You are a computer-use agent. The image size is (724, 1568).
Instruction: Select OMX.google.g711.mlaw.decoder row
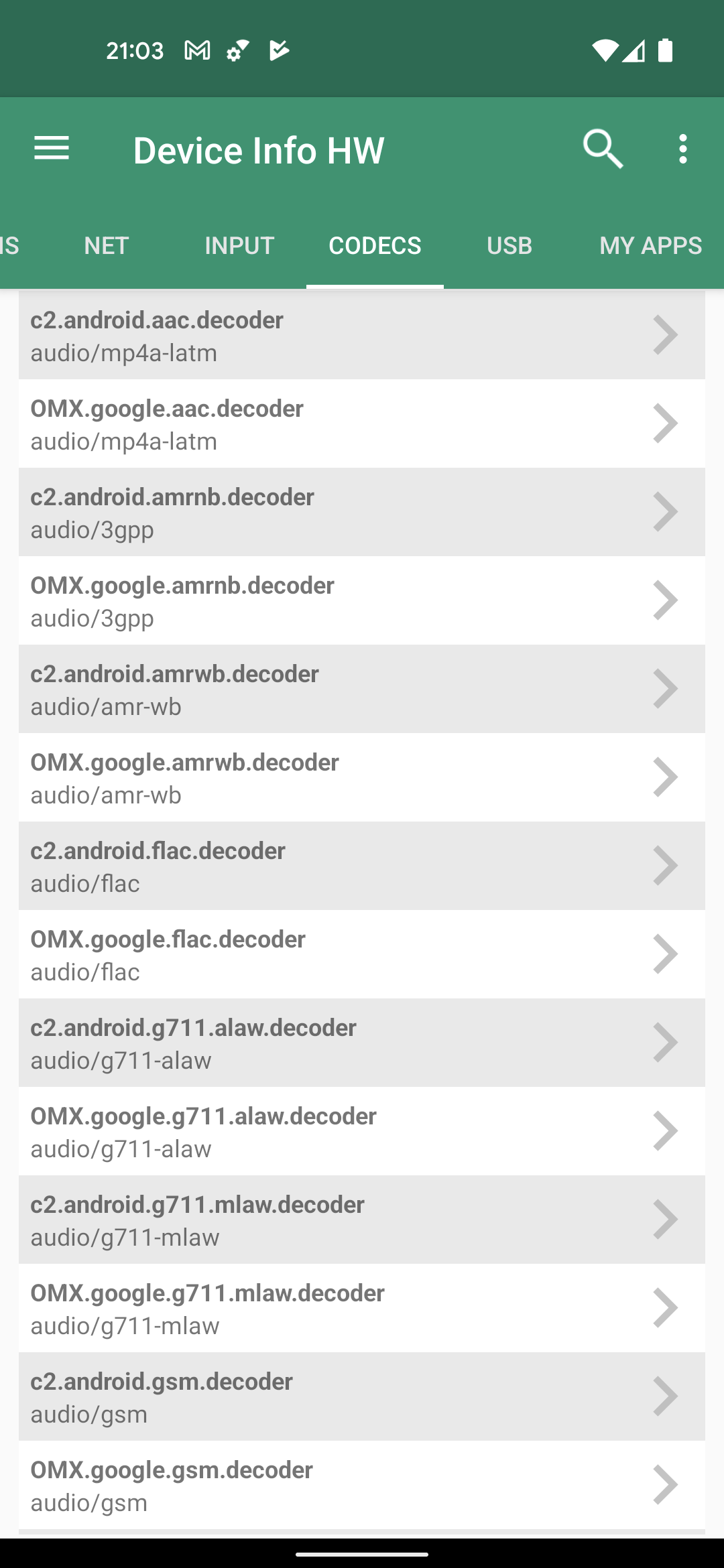pos(362,1308)
